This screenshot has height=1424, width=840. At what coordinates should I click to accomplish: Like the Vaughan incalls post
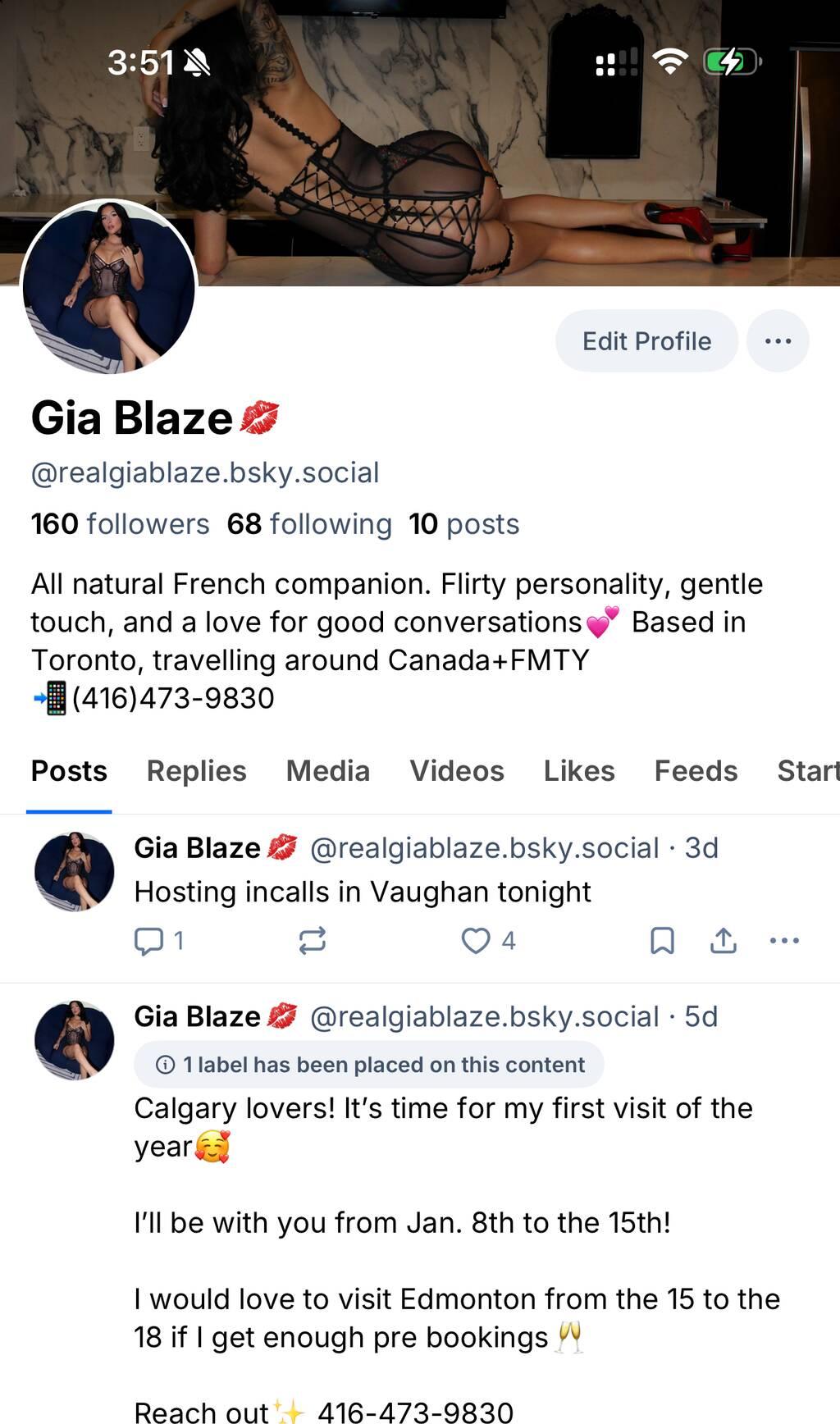[476, 941]
